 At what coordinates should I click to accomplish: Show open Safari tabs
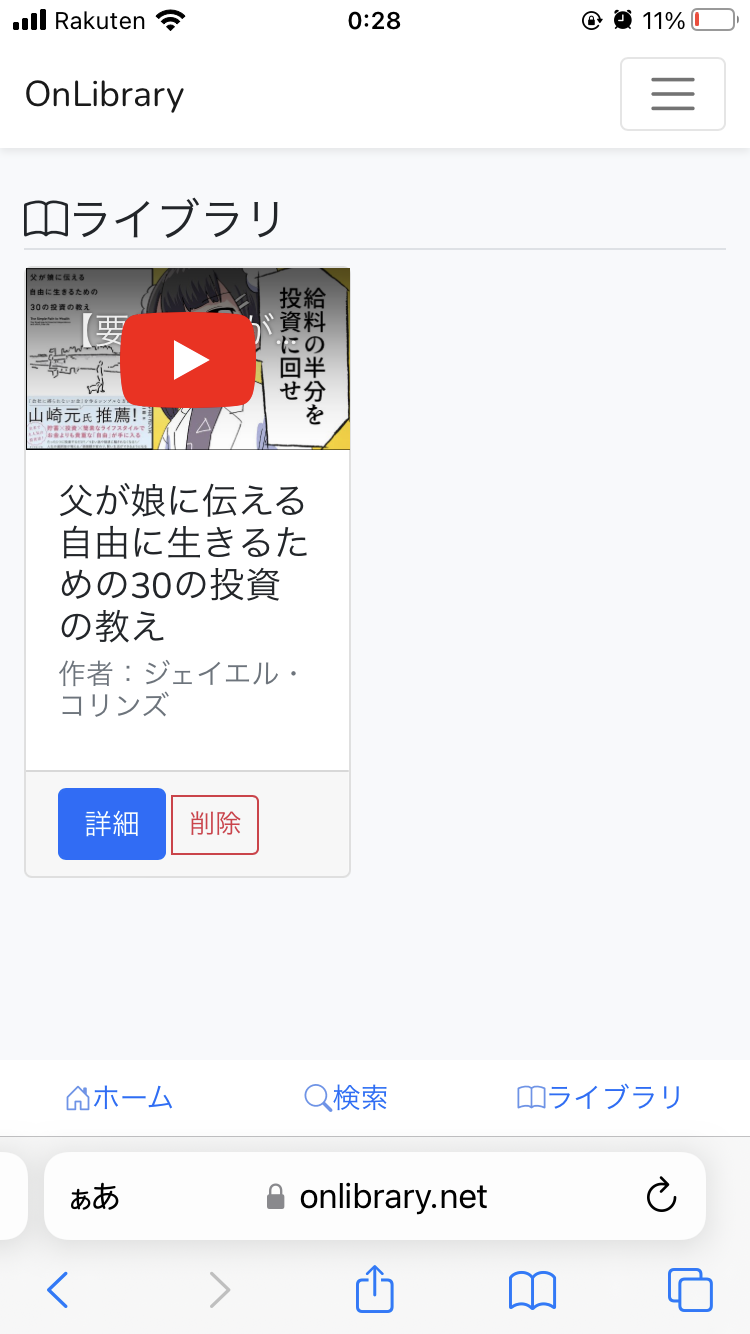tap(690, 1290)
